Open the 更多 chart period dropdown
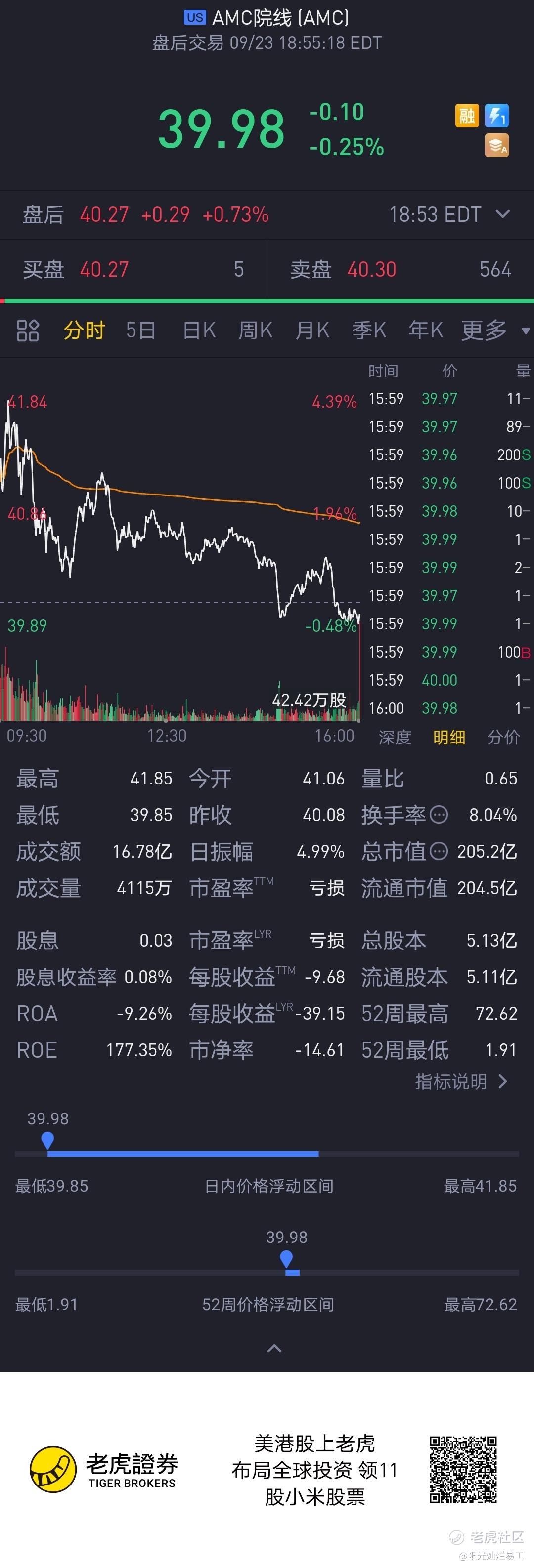Viewport: 534px width, 1568px height. click(495, 330)
